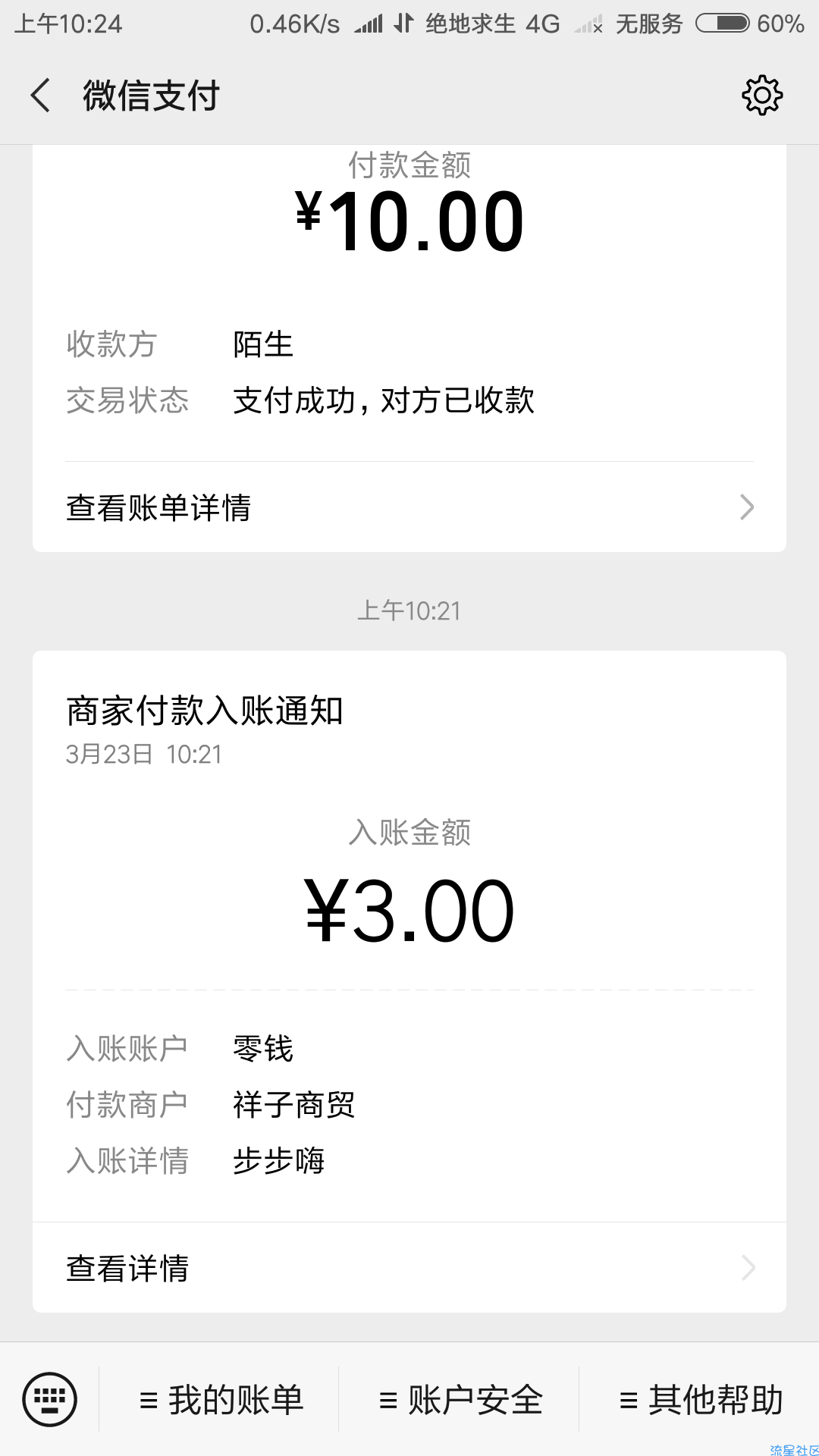The width and height of the screenshot is (819, 1456).
Task: Open the 其他帮助 menu
Action: tap(700, 1400)
